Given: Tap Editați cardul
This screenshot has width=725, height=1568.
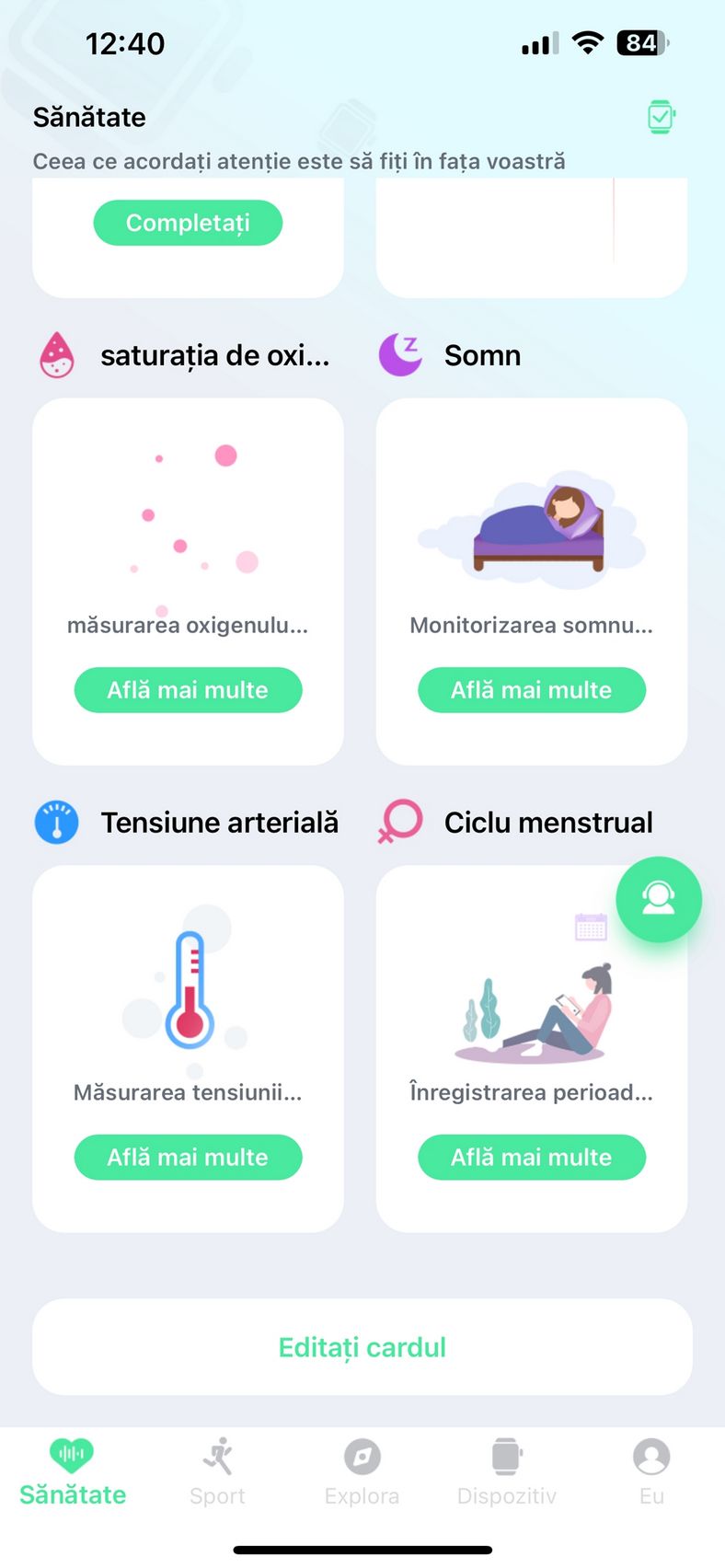Looking at the screenshot, I should coord(362,1347).
